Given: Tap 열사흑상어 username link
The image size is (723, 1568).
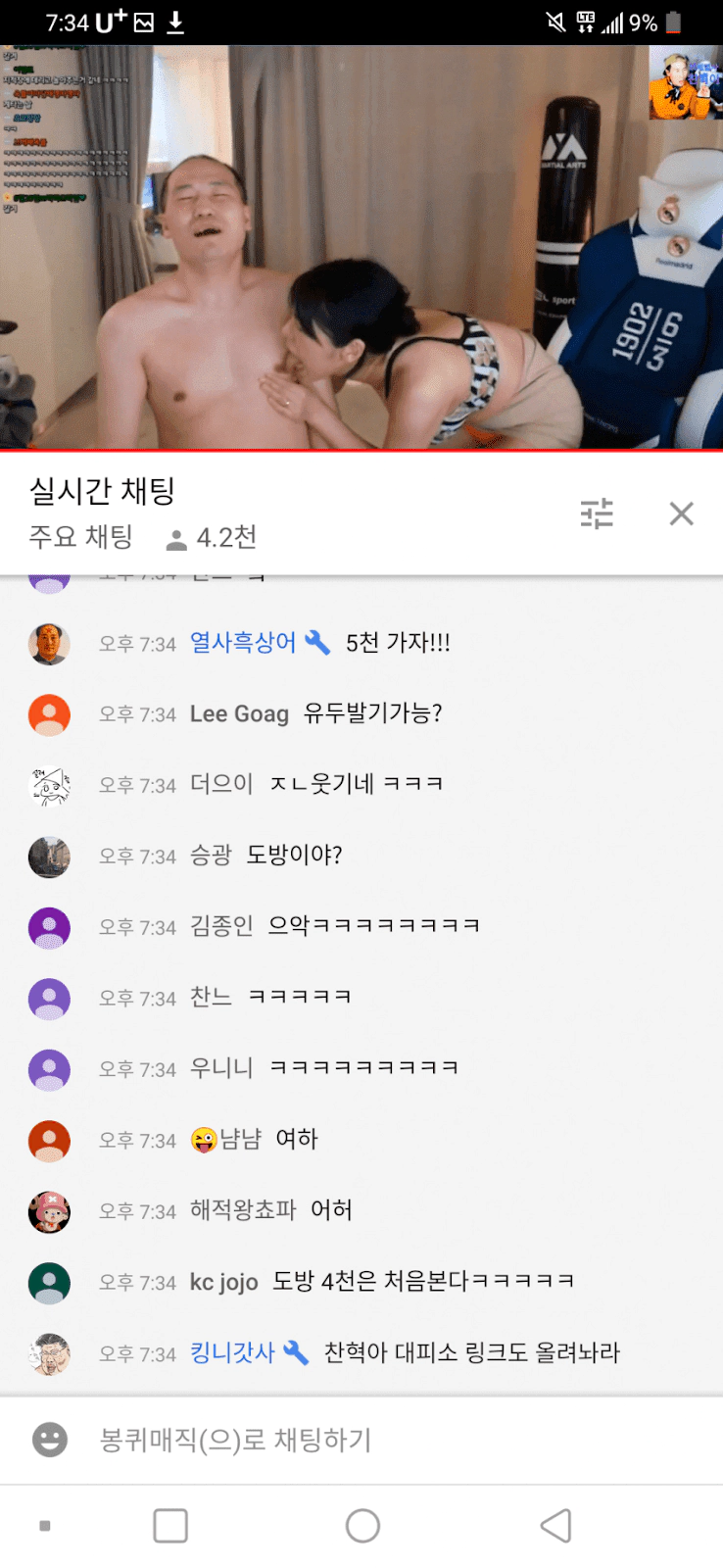Looking at the screenshot, I should pos(247,642).
